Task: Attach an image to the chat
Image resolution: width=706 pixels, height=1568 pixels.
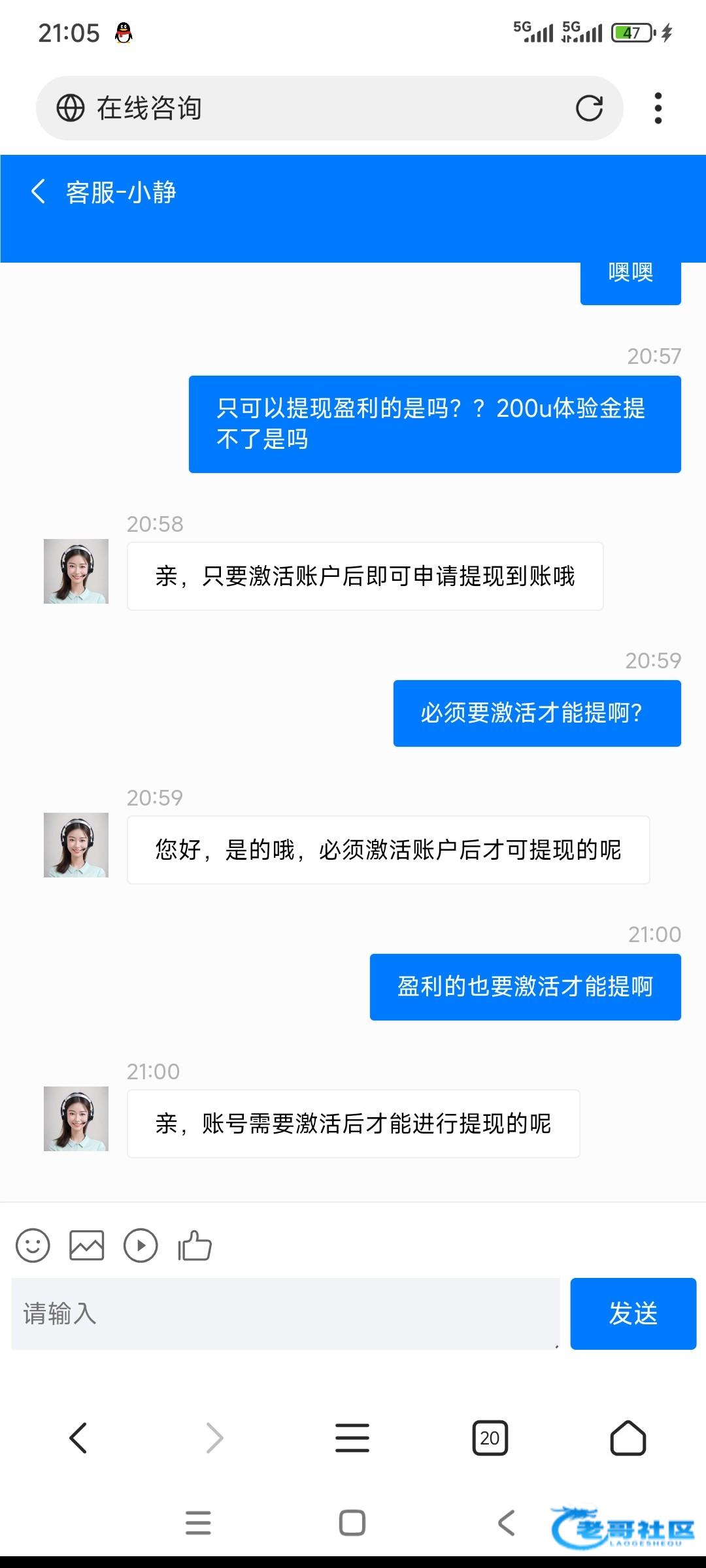Action: 87,1245
